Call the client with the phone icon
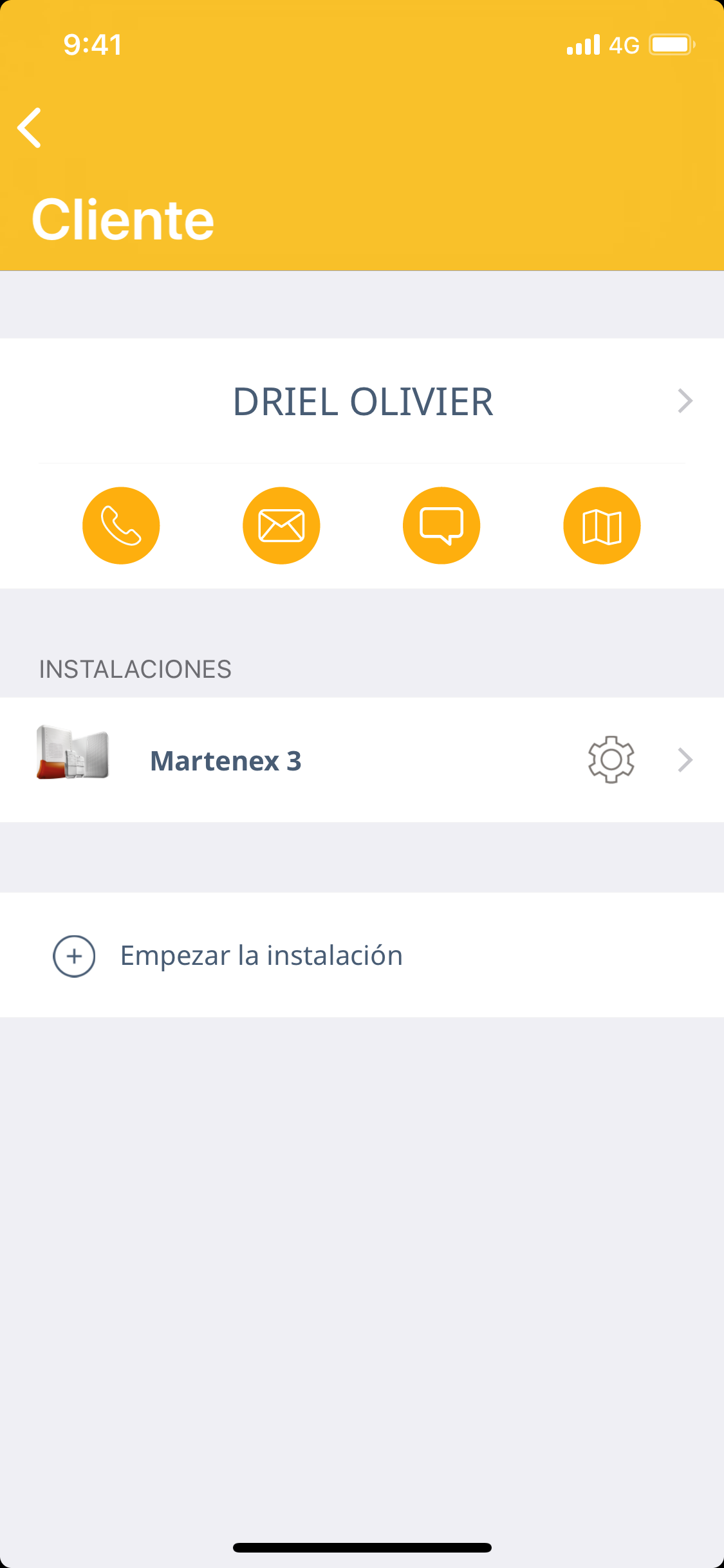 tap(121, 526)
